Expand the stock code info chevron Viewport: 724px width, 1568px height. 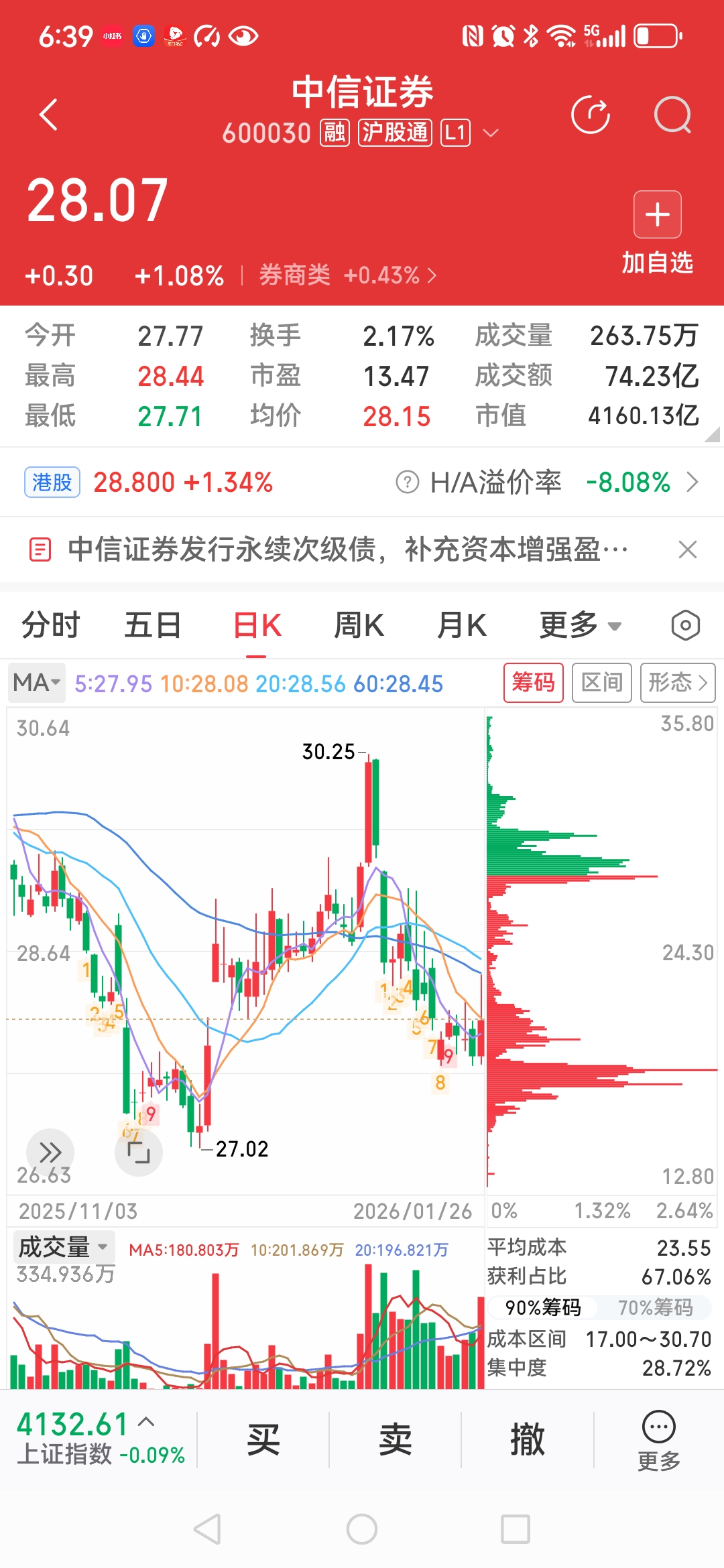pyautogui.click(x=491, y=133)
